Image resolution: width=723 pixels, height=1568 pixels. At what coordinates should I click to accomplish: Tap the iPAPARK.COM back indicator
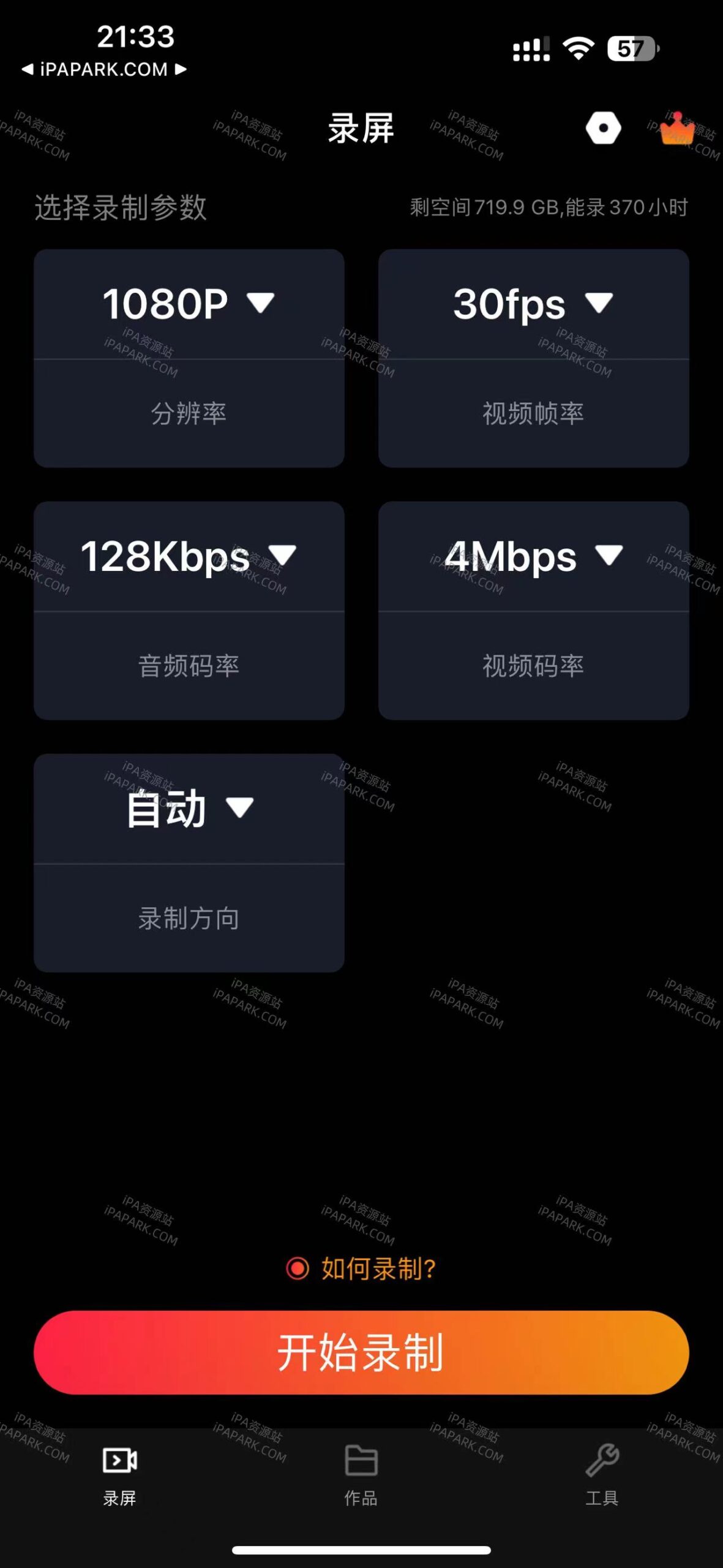104,69
